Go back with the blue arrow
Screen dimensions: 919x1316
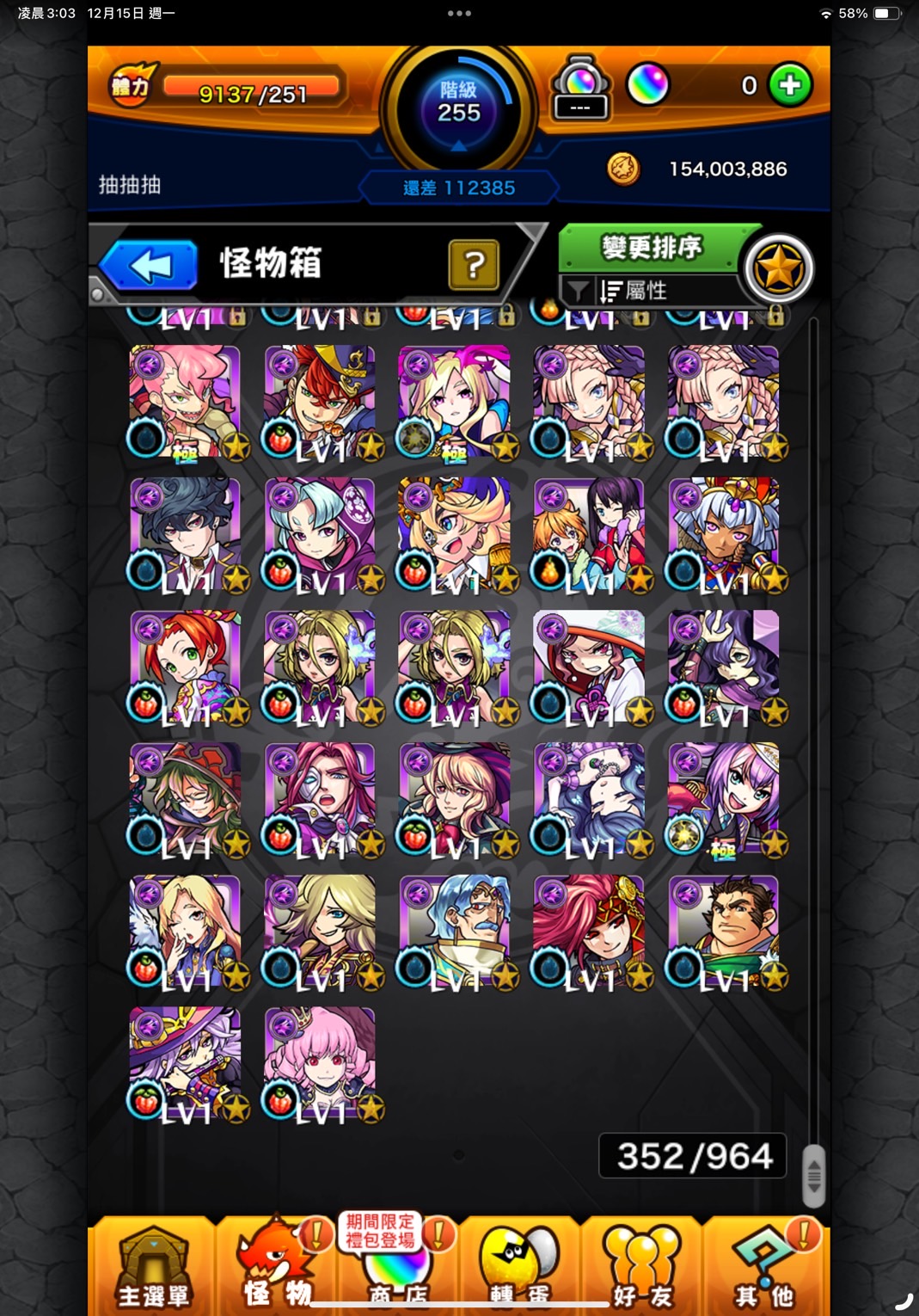pyautogui.click(x=150, y=265)
